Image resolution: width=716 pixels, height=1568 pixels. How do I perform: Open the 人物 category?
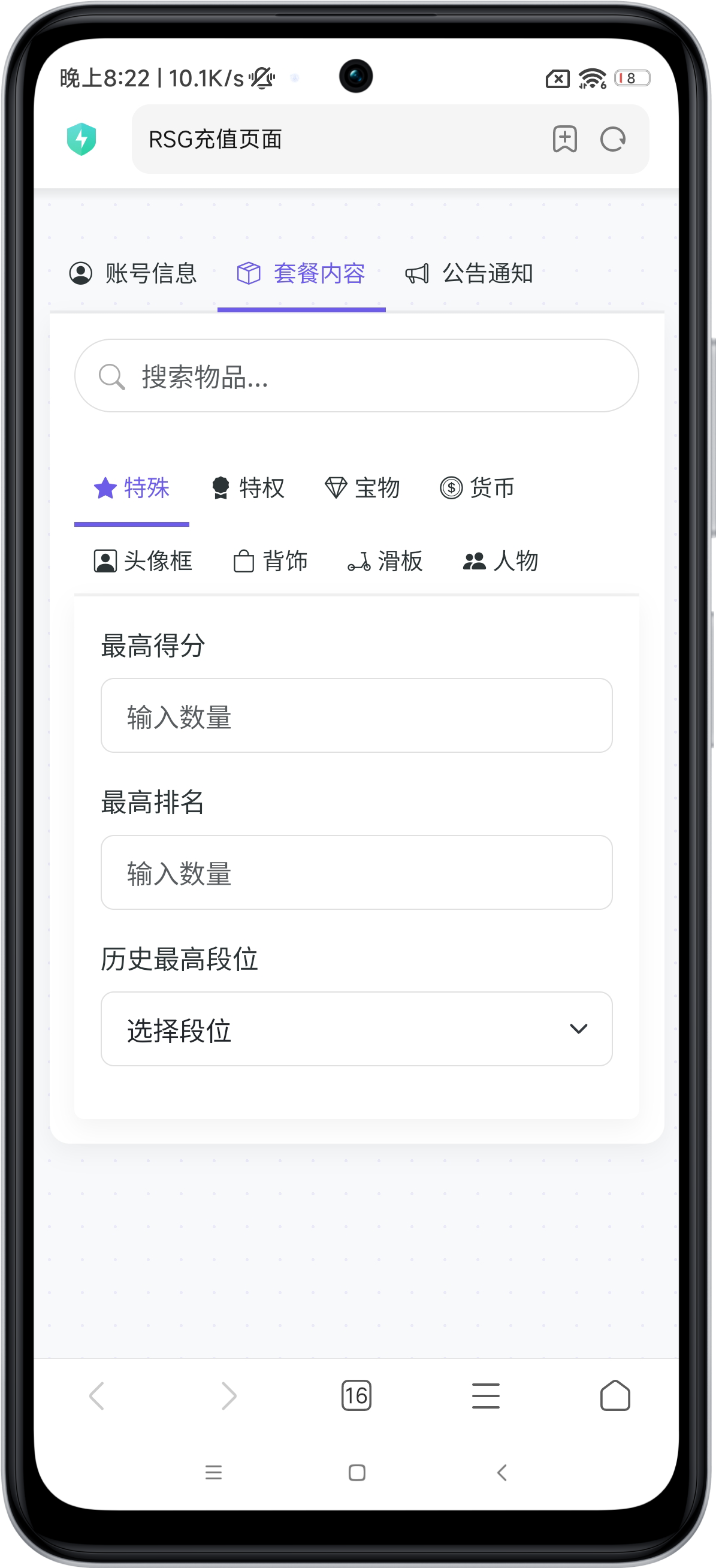point(501,561)
